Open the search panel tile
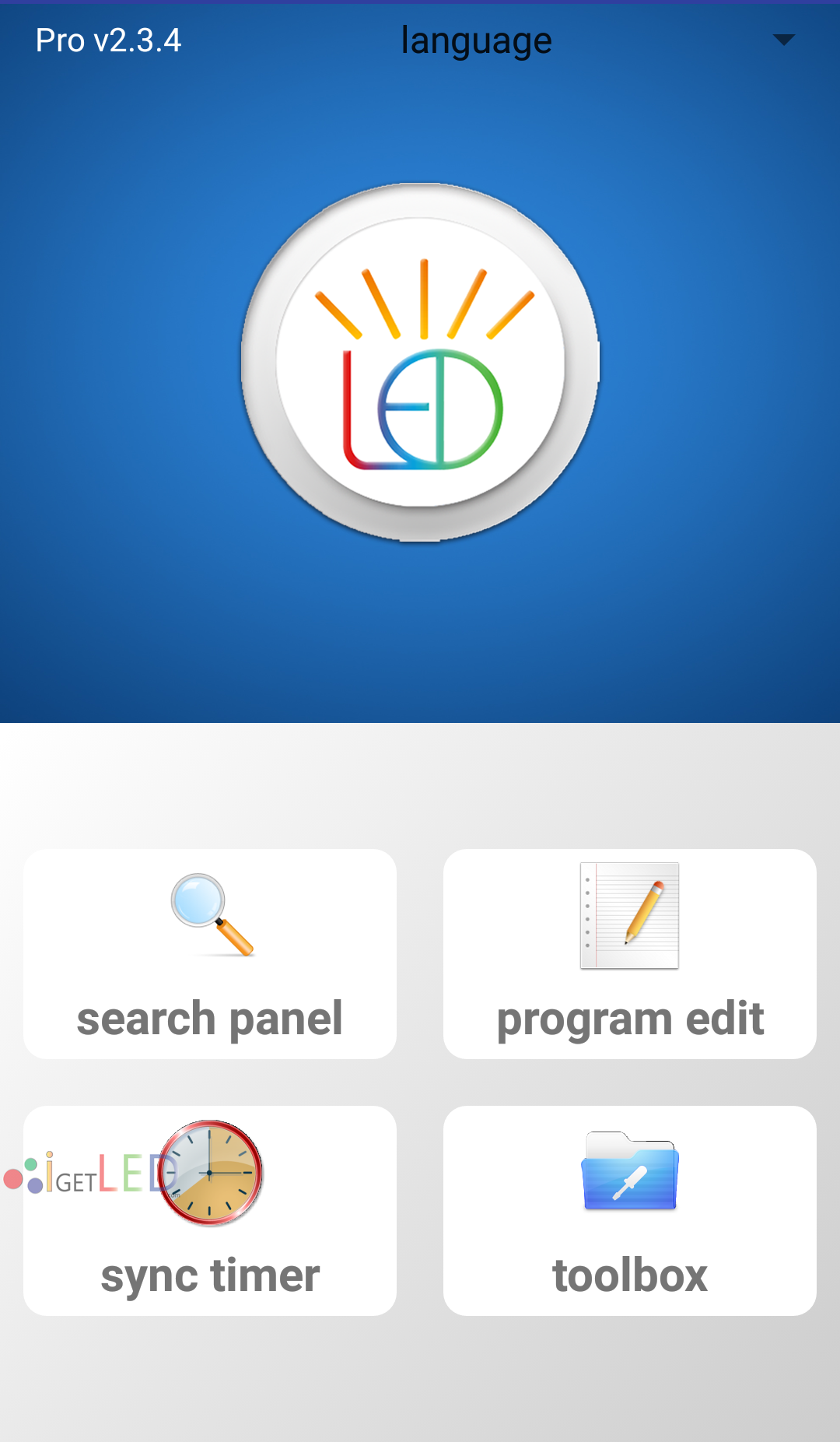This screenshot has height=1442, width=840. point(210,954)
